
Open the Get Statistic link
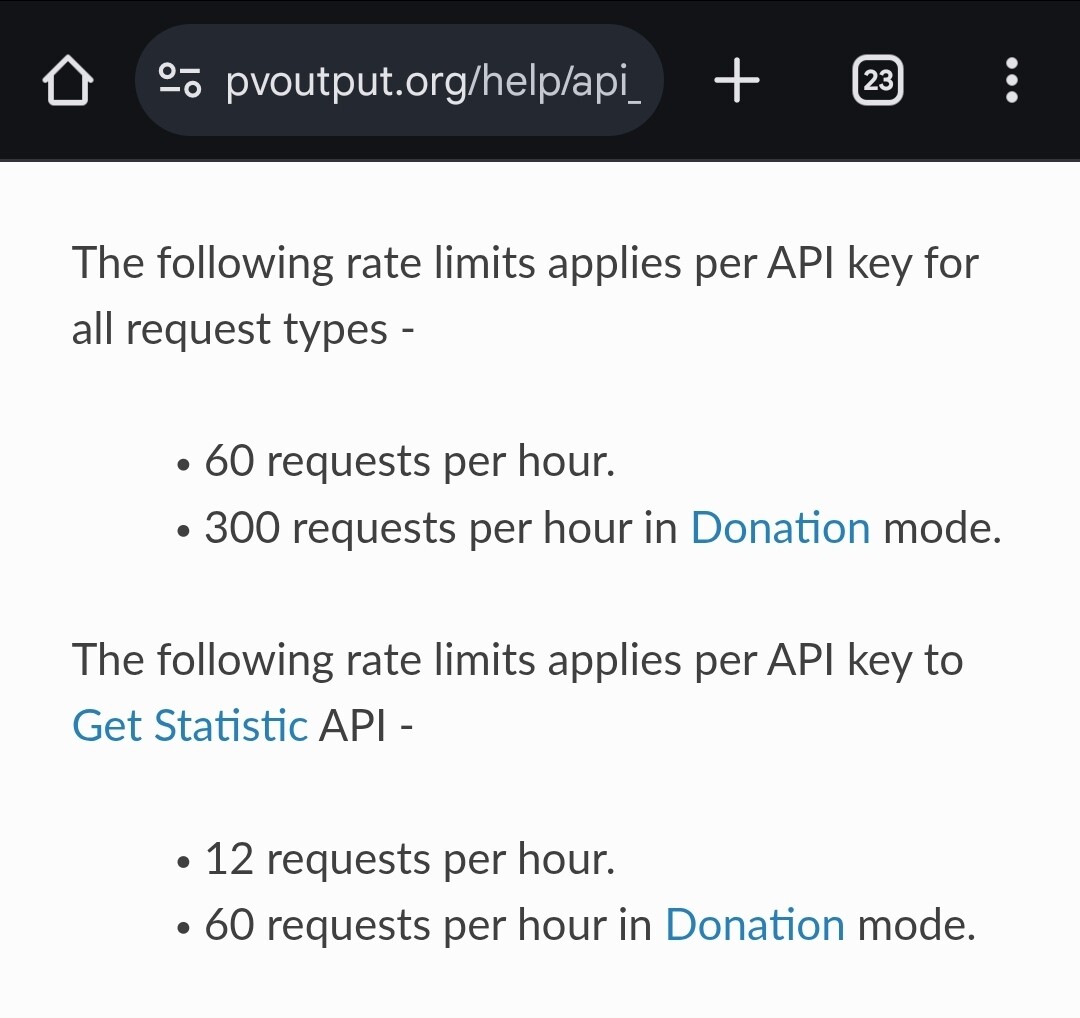[x=190, y=726]
